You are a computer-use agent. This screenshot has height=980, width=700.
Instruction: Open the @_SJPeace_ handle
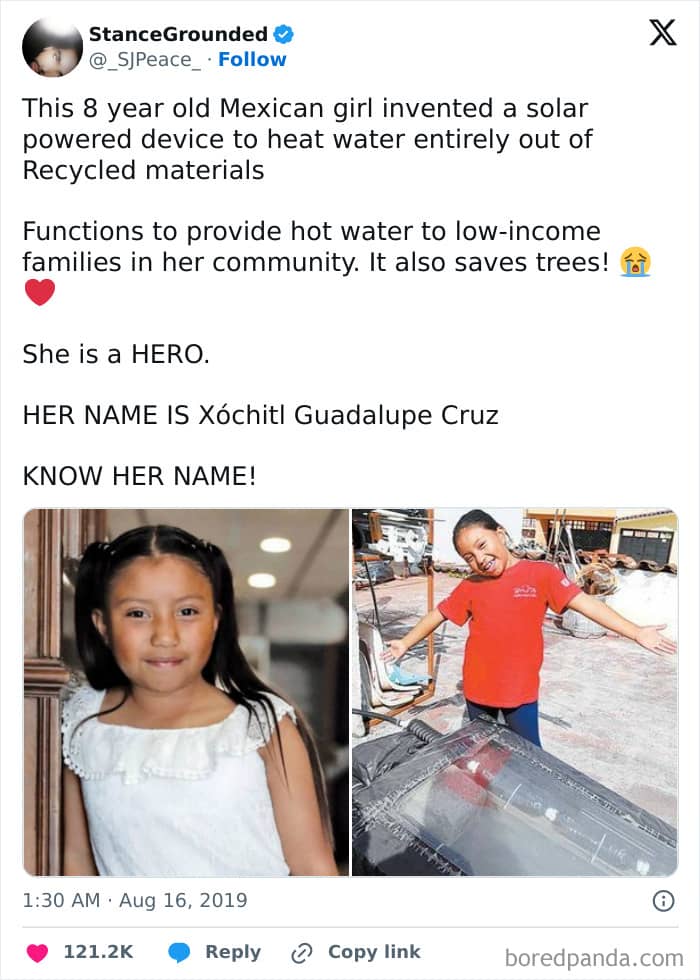click(146, 59)
